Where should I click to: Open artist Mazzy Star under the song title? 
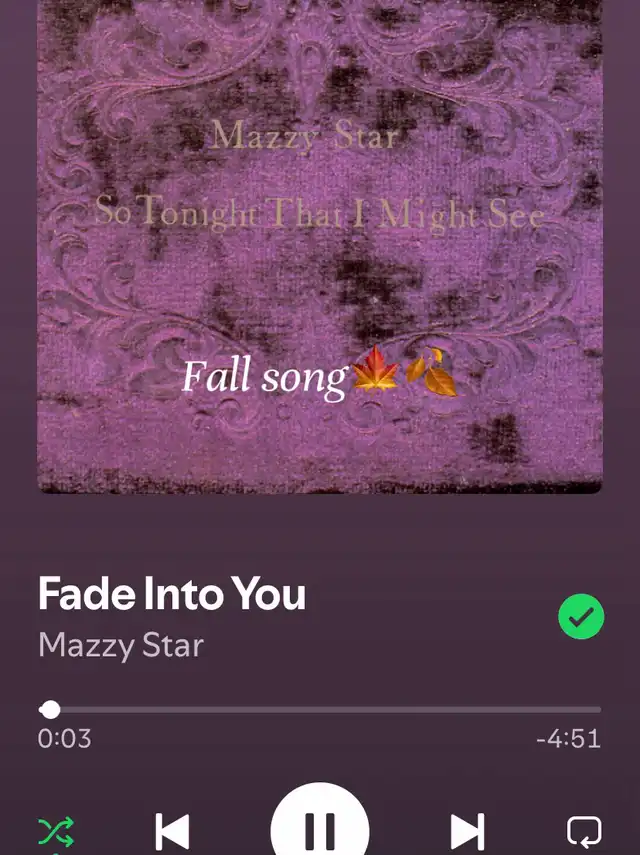coord(120,645)
